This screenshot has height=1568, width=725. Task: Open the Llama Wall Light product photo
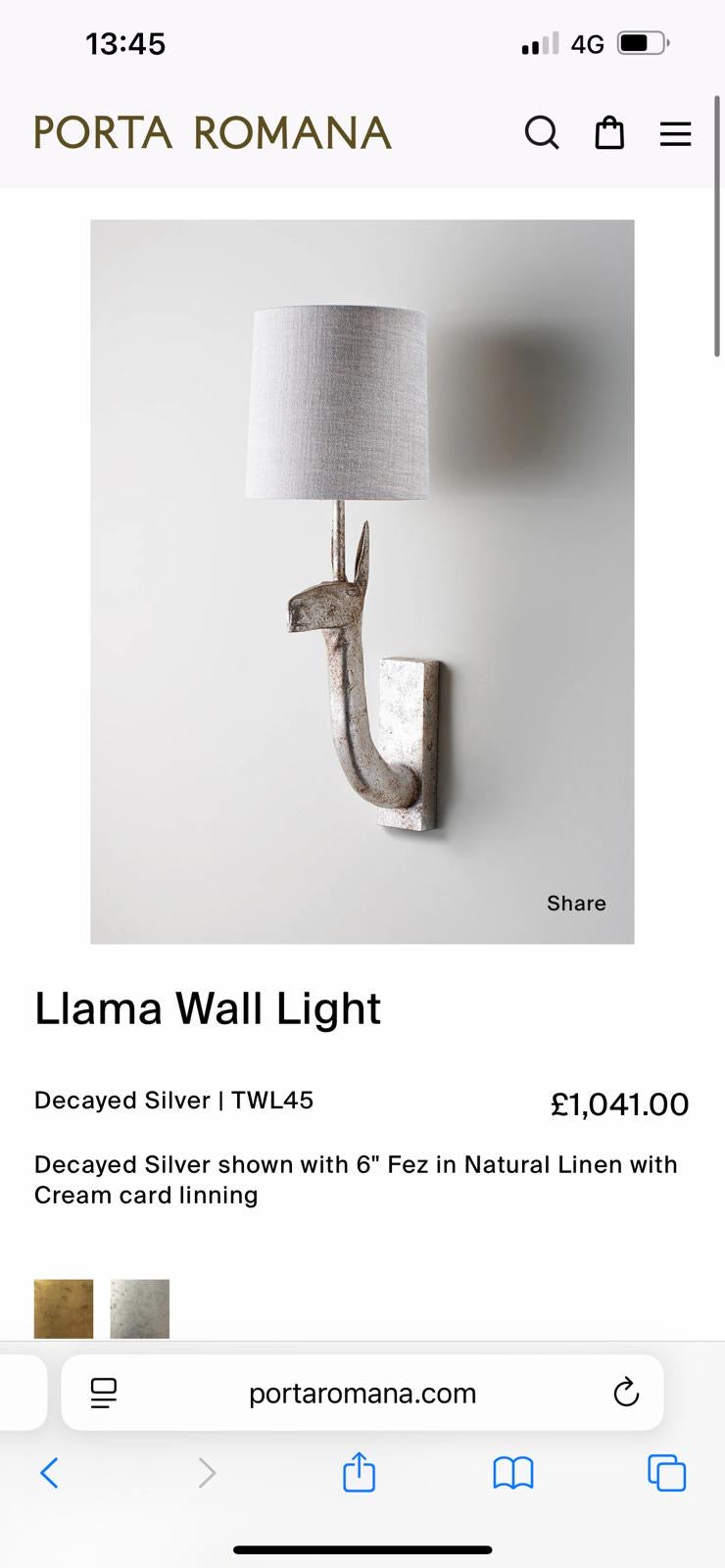362,580
